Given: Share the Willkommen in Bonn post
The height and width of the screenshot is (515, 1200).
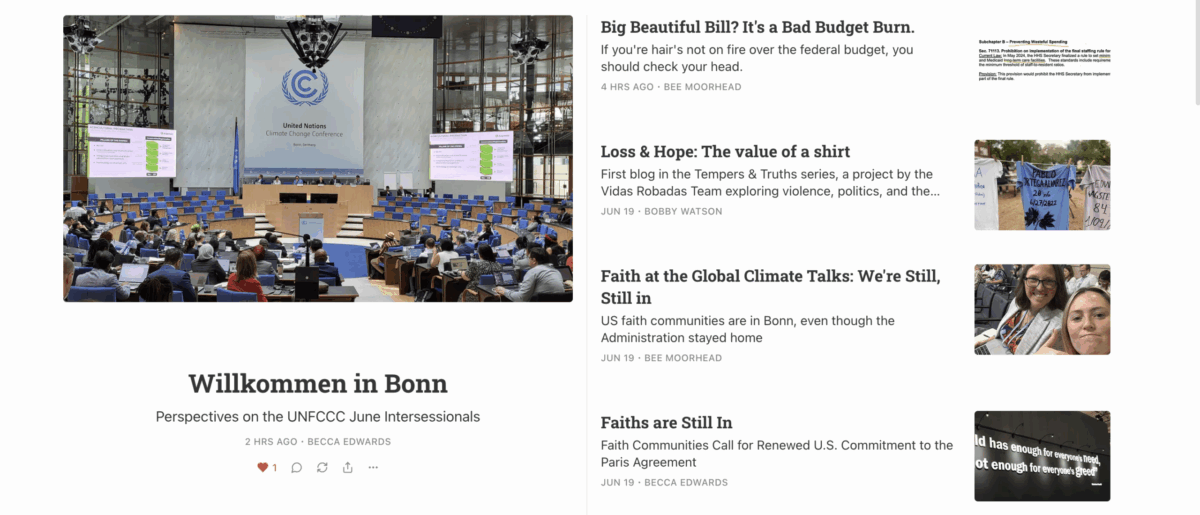Looking at the screenshot, I should click(348, 467).
